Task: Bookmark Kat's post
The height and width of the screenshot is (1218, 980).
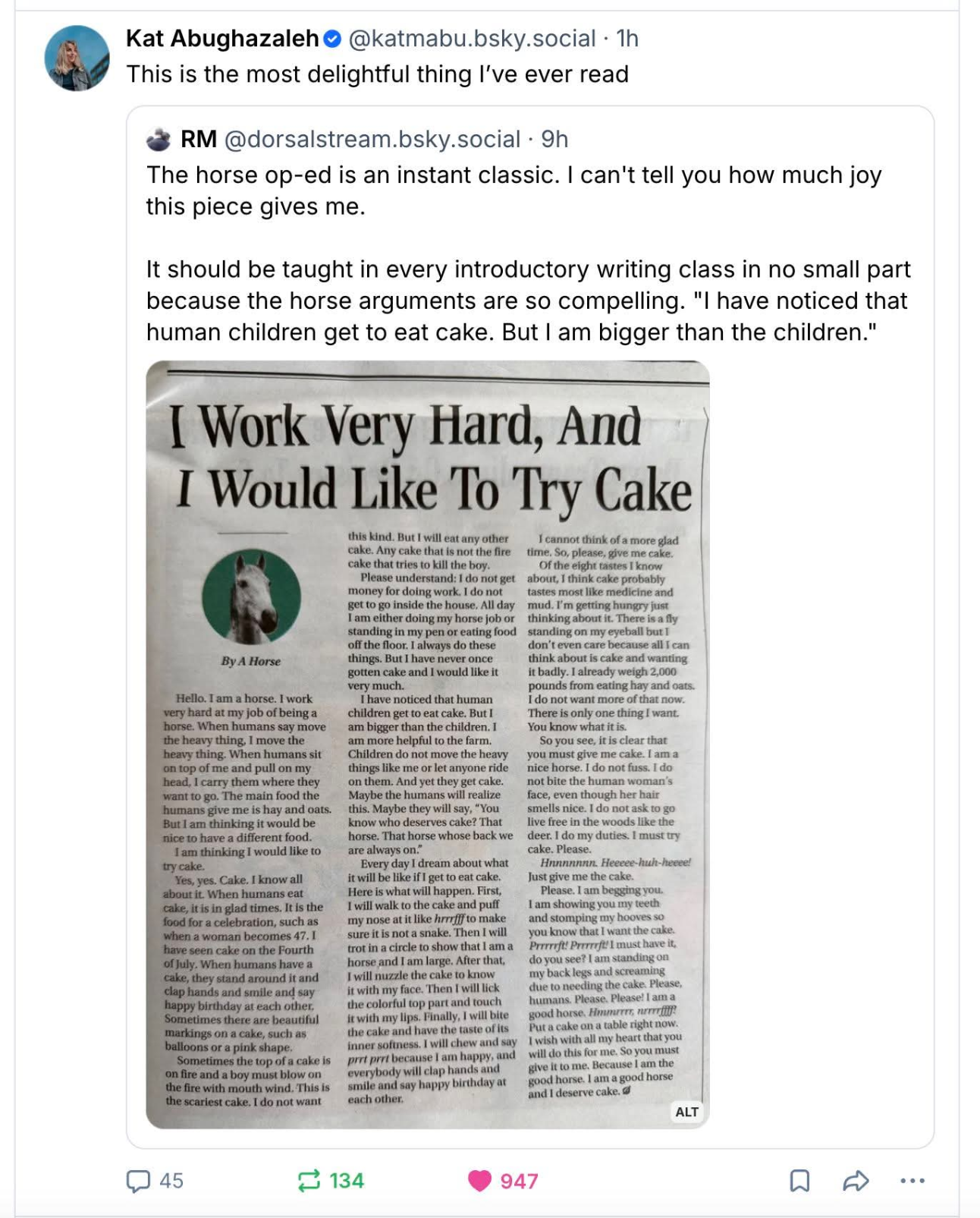Action: pos(799,1181)
